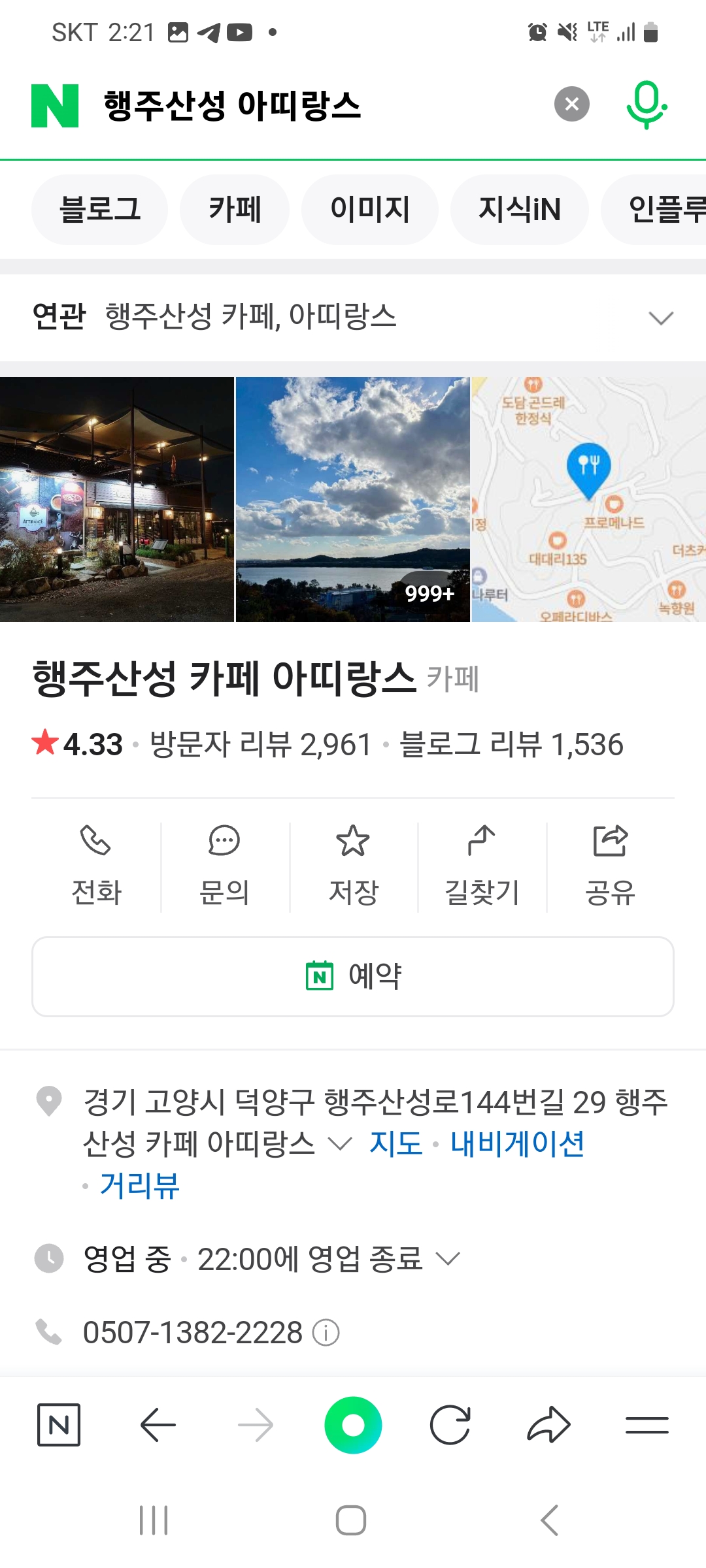Open the 지식iN tab

(x=520, y=210)
